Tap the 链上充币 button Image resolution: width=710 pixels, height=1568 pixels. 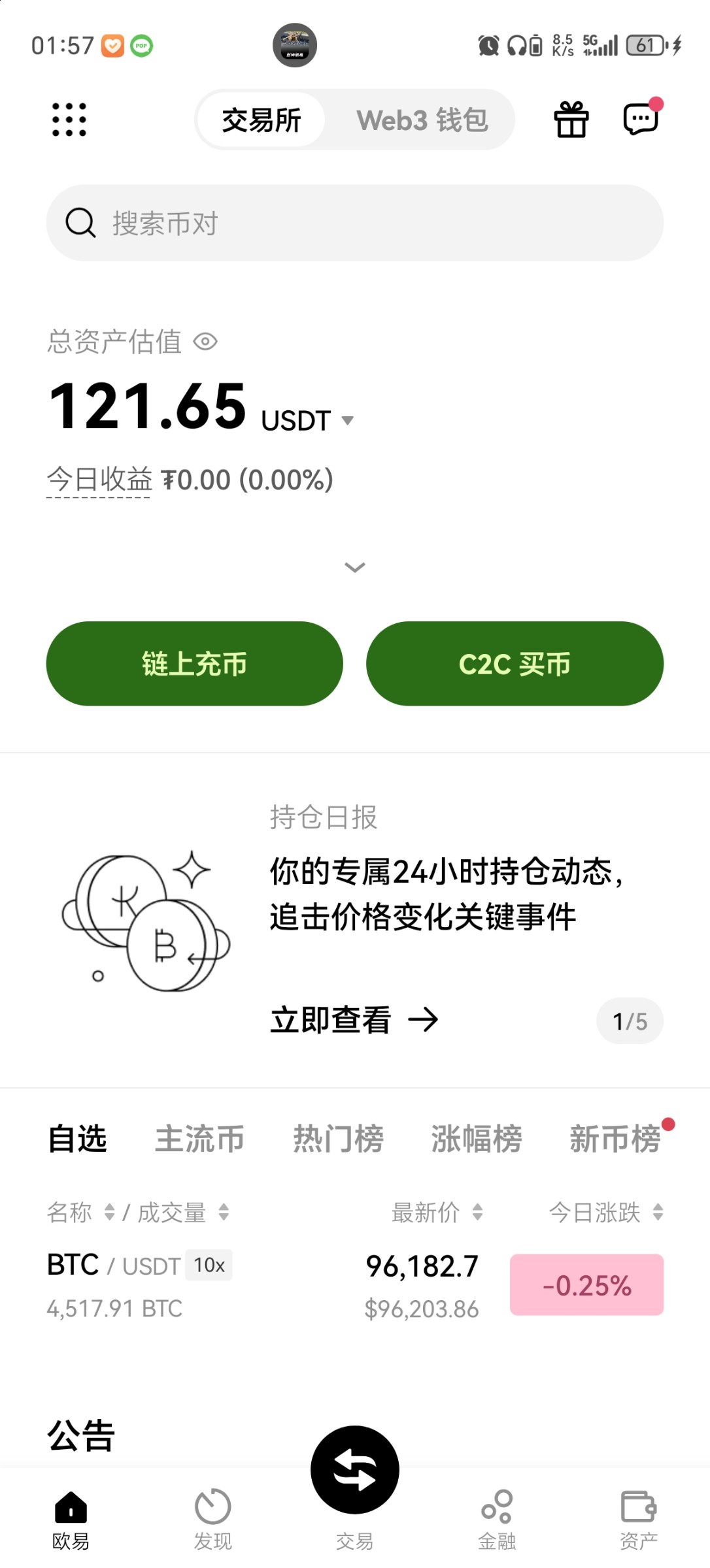tap(195, 664)
